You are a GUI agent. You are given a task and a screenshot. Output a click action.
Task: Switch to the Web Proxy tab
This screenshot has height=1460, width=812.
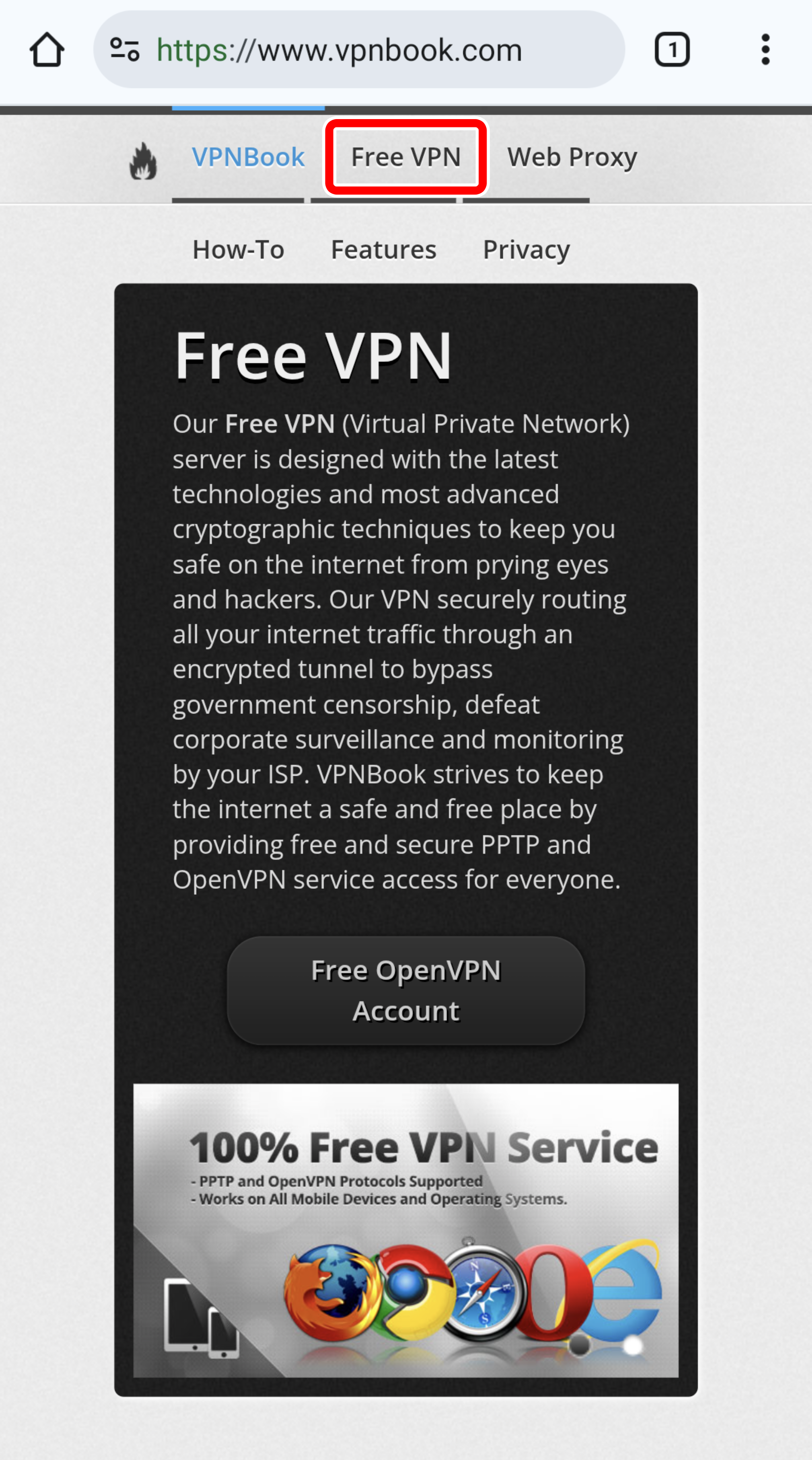click(x=572, y=157)
